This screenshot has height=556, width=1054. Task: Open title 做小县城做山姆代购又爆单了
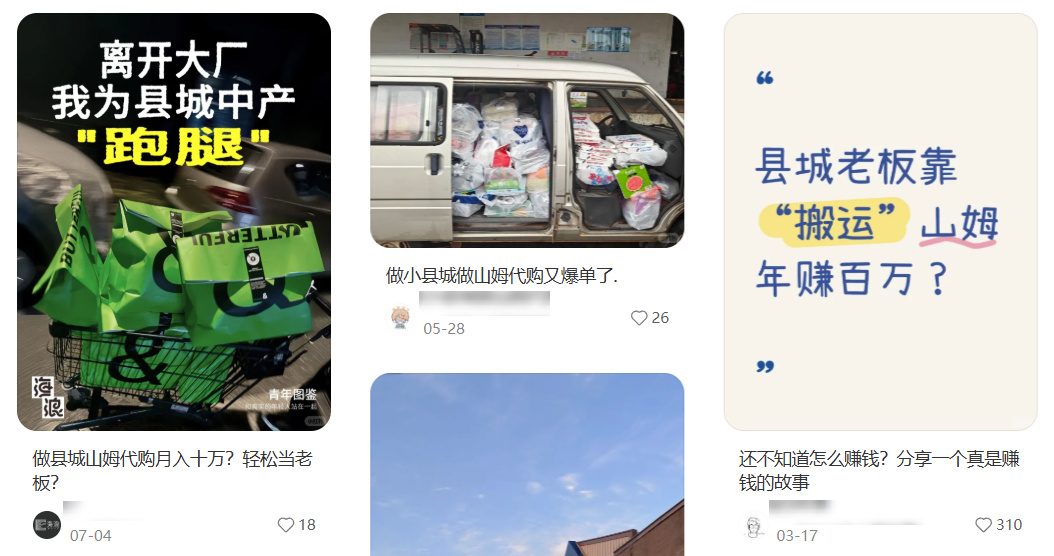(x=502, y=276)
